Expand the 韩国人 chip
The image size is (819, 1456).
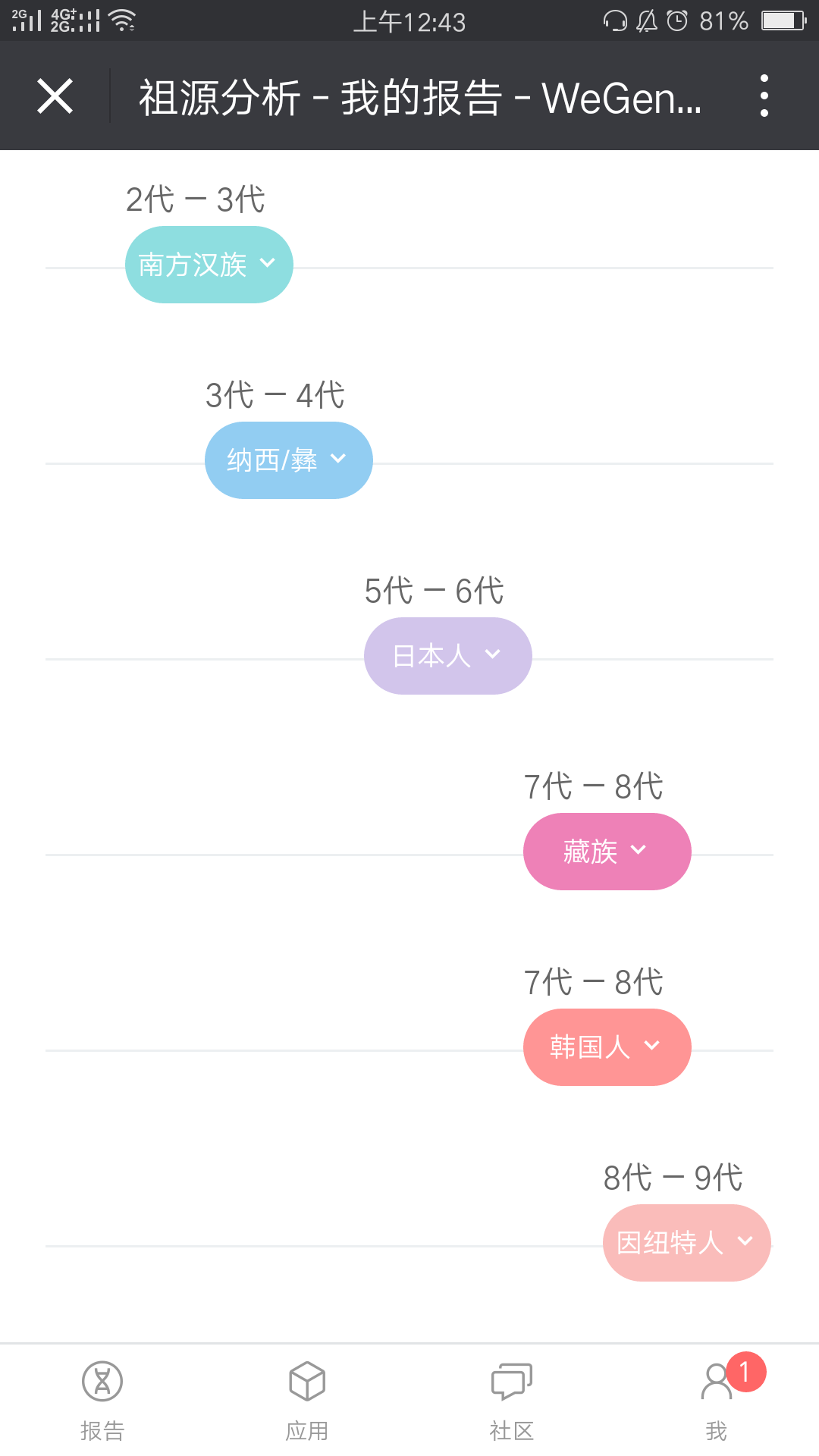607,1047
